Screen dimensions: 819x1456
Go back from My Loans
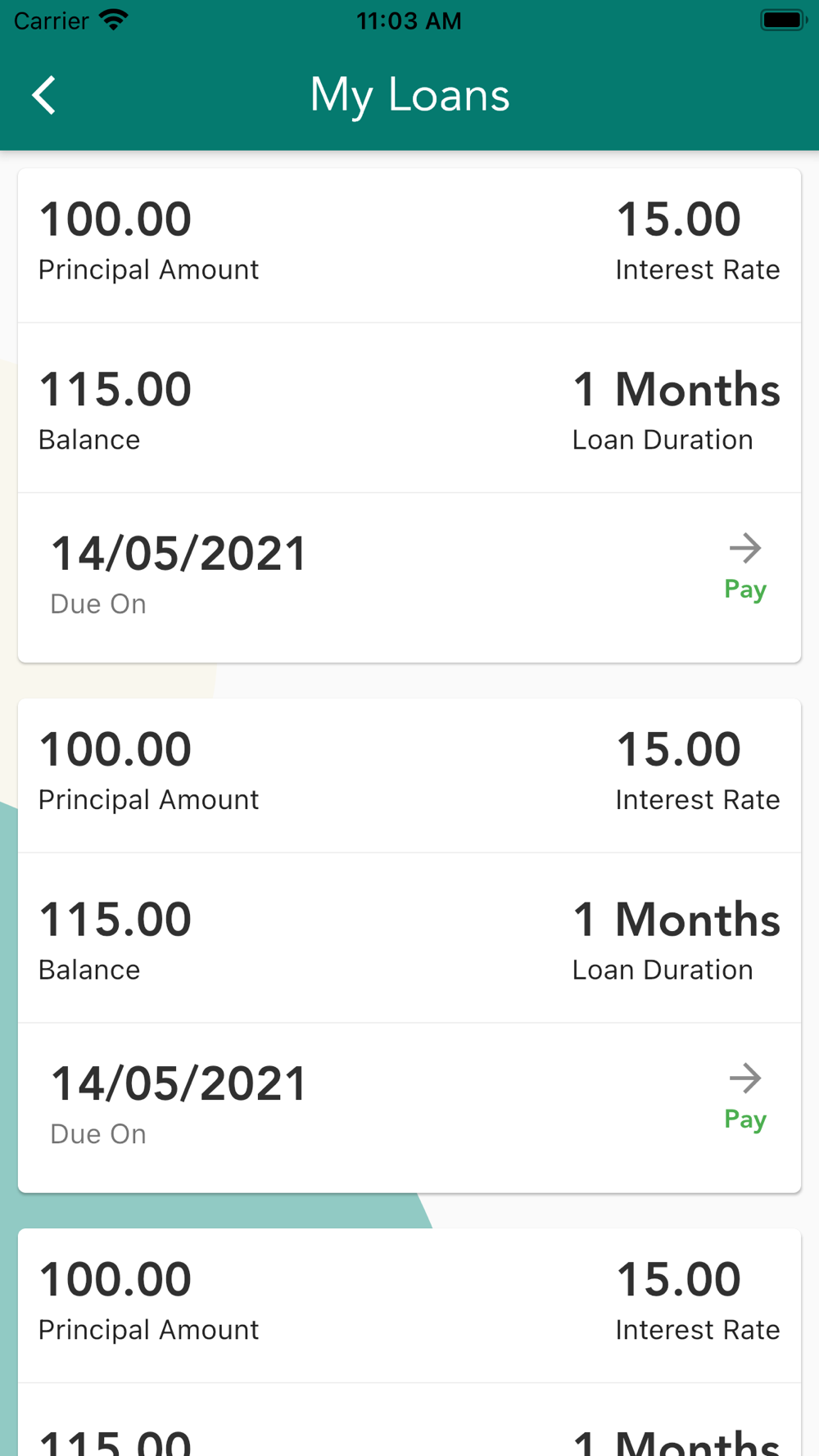(44, 95)
